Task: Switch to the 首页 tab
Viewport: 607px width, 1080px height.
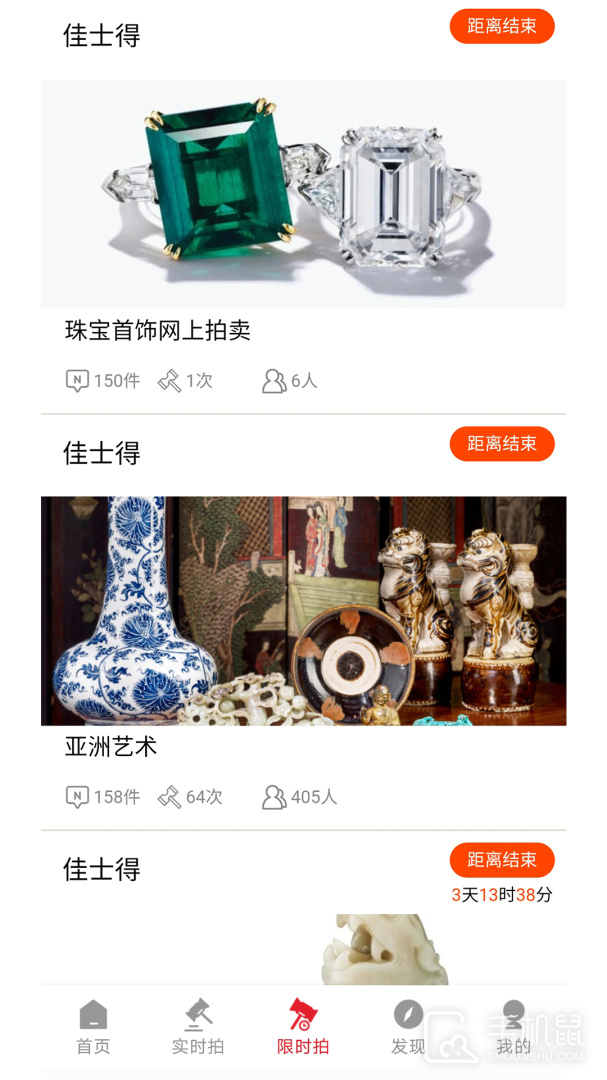Action: point(93,1027)
